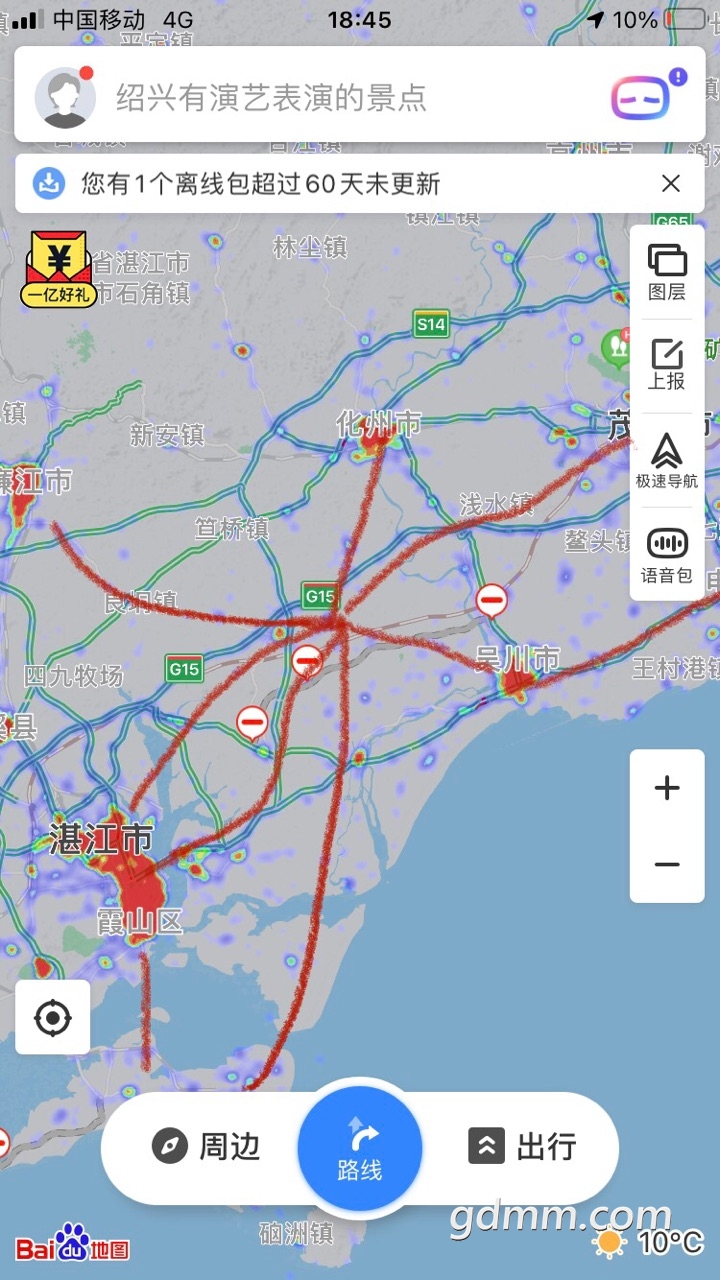Open the 一亿好礼 gift promotion
Viewport: 720px width, 1280px height.
click(x=58, y=269)
